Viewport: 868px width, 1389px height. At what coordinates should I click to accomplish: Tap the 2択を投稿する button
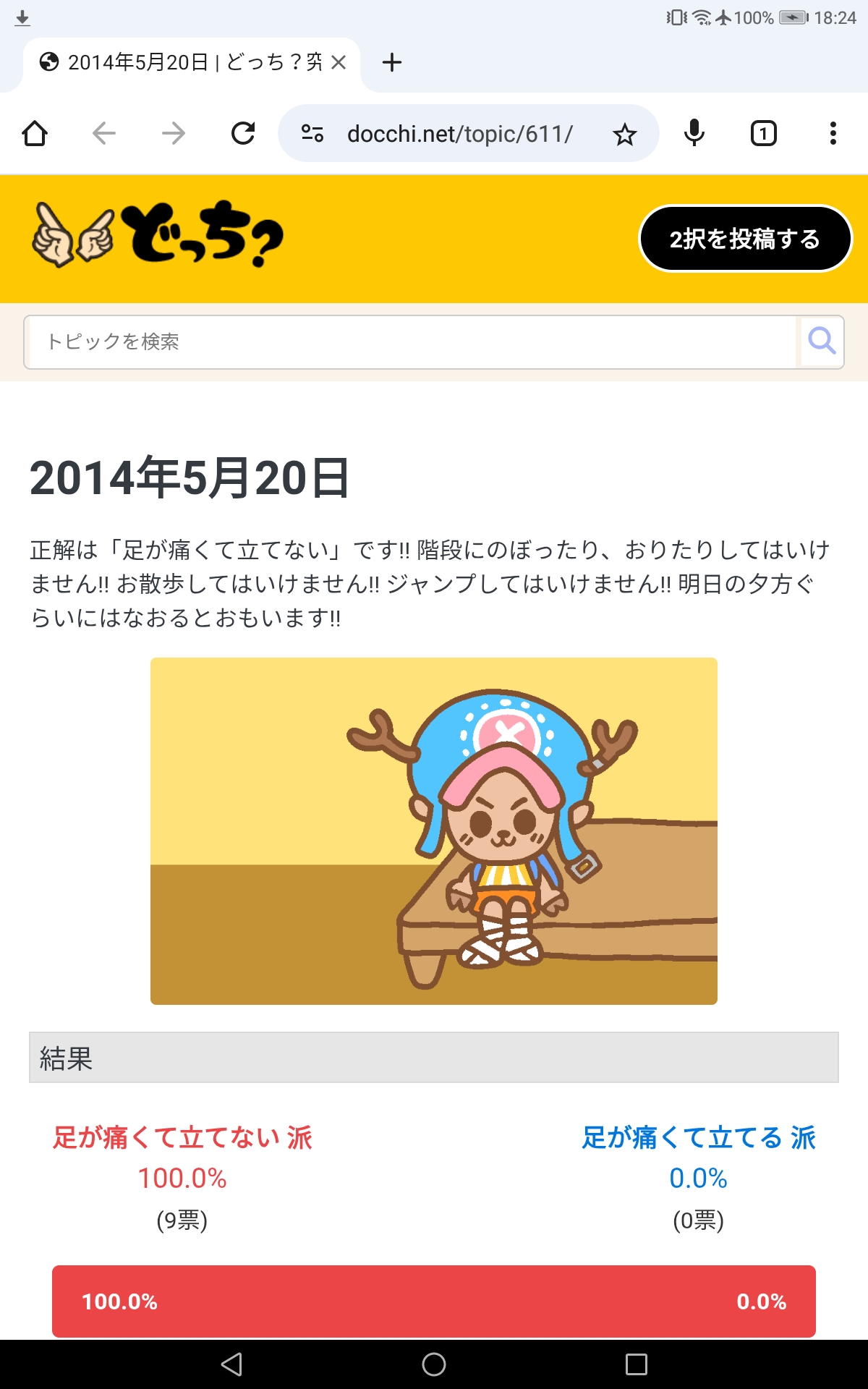point(745,239)
